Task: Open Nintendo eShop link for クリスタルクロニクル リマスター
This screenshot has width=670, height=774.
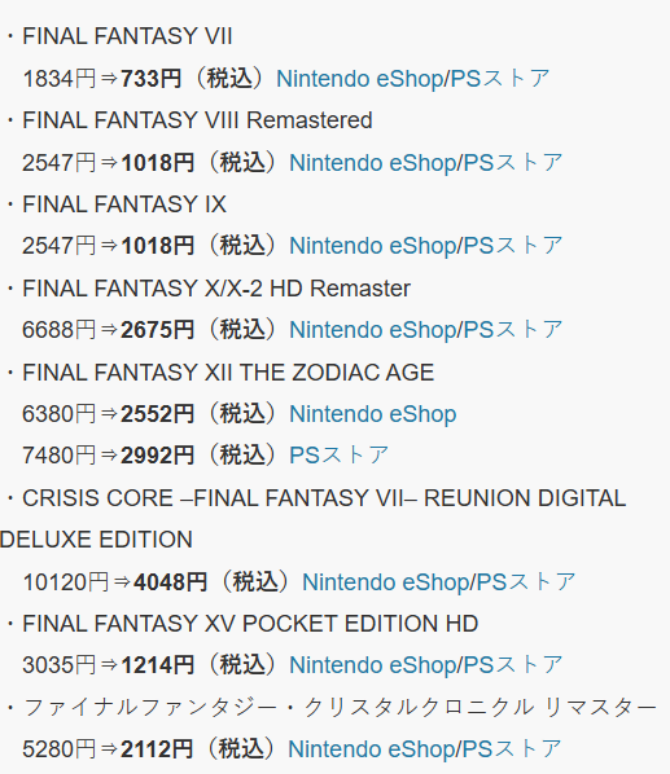Action: click(x=371, y=748)
